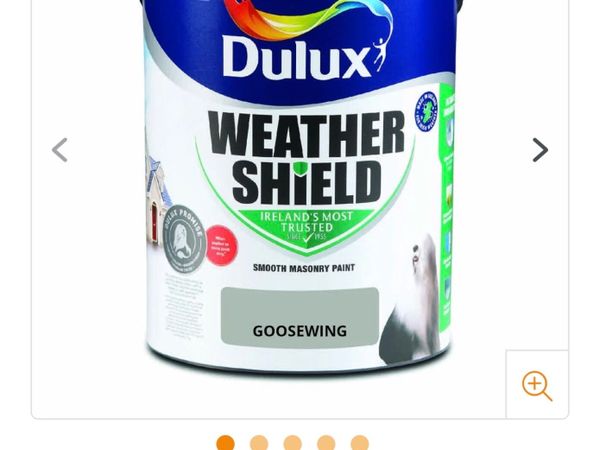Go to the previous product image
600x450 pixels.
click(60, 150)
